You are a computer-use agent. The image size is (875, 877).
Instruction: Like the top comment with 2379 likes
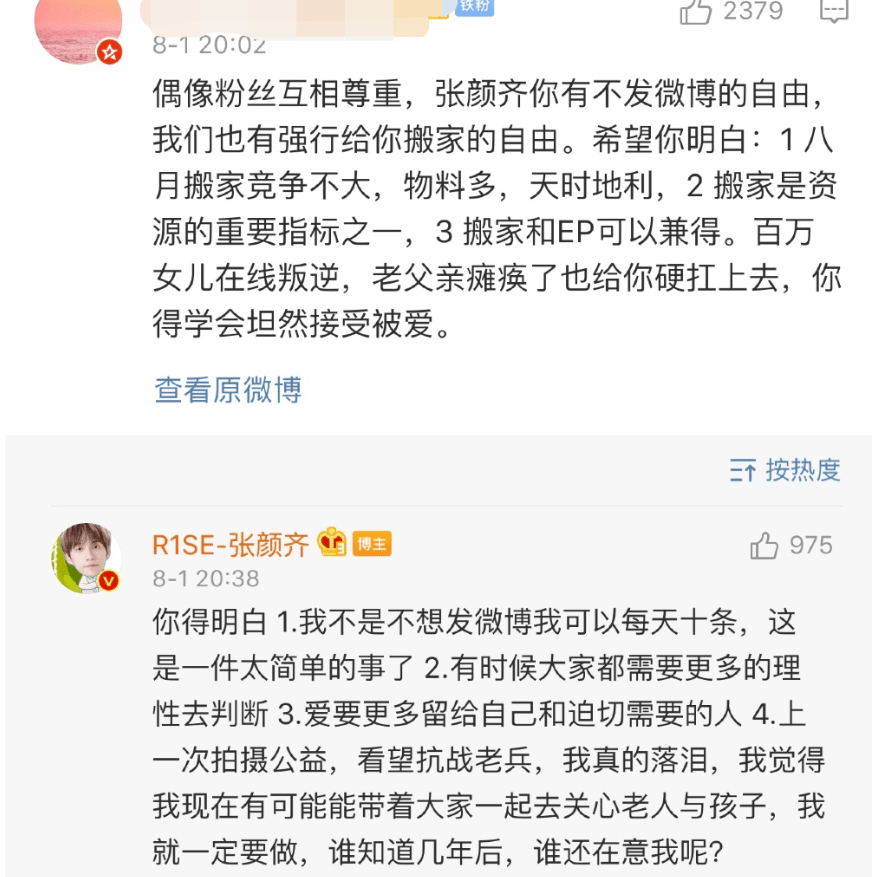[696, 12]
